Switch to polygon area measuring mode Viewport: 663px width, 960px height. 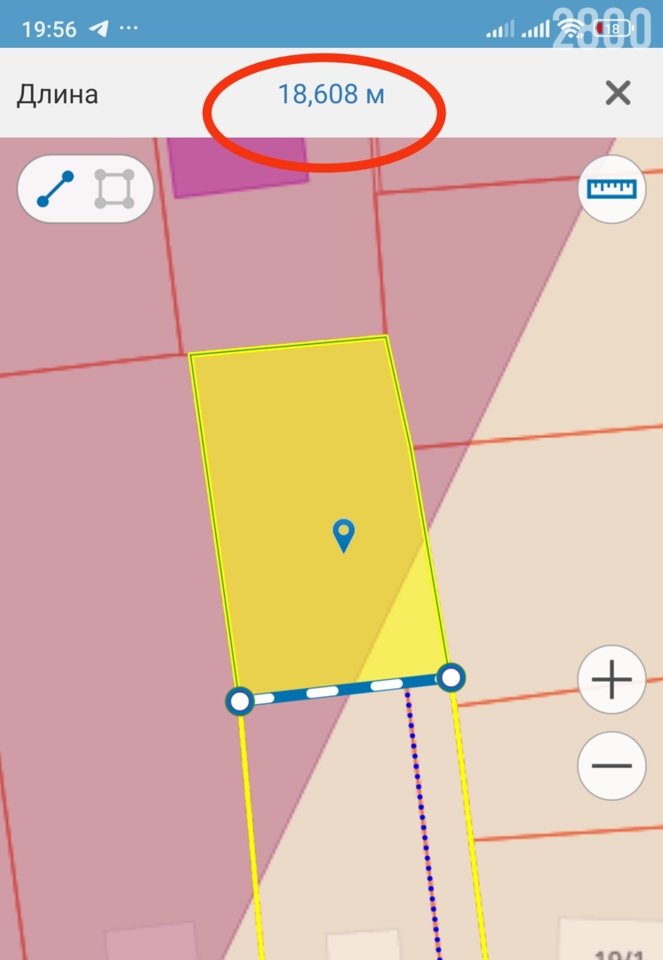(x=114, y=189)
